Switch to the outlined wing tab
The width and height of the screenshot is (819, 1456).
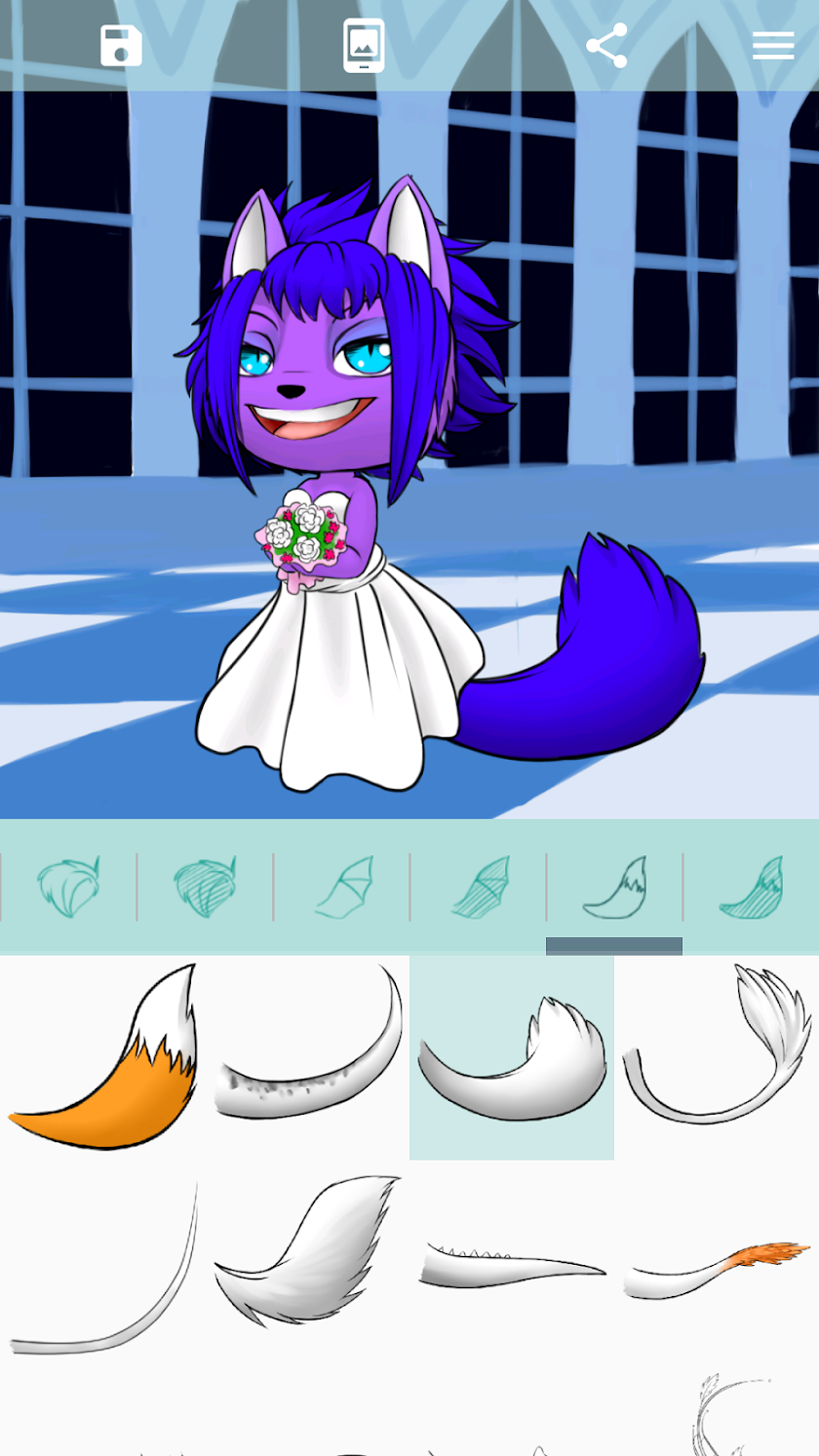342,886
